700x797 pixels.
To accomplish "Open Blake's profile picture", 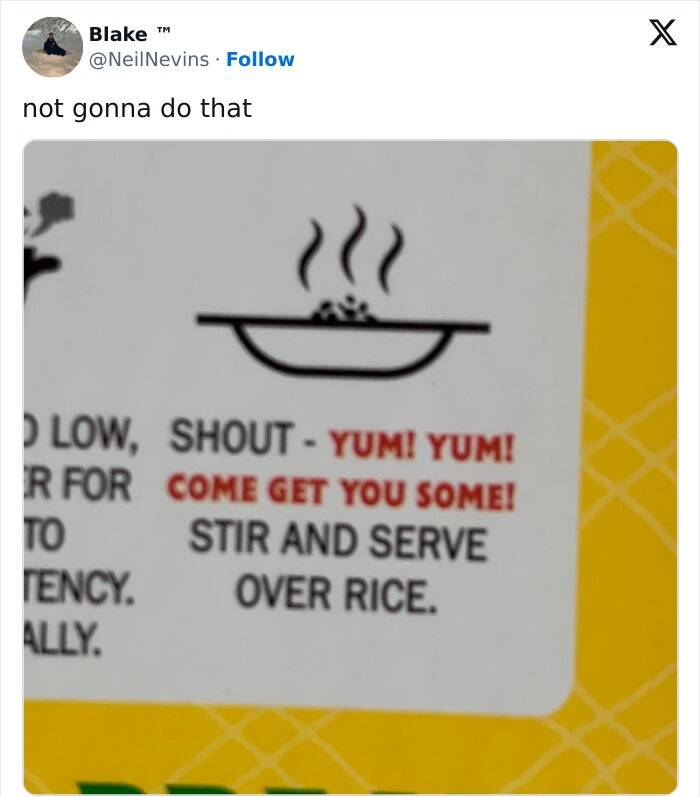I will [52, 47].
